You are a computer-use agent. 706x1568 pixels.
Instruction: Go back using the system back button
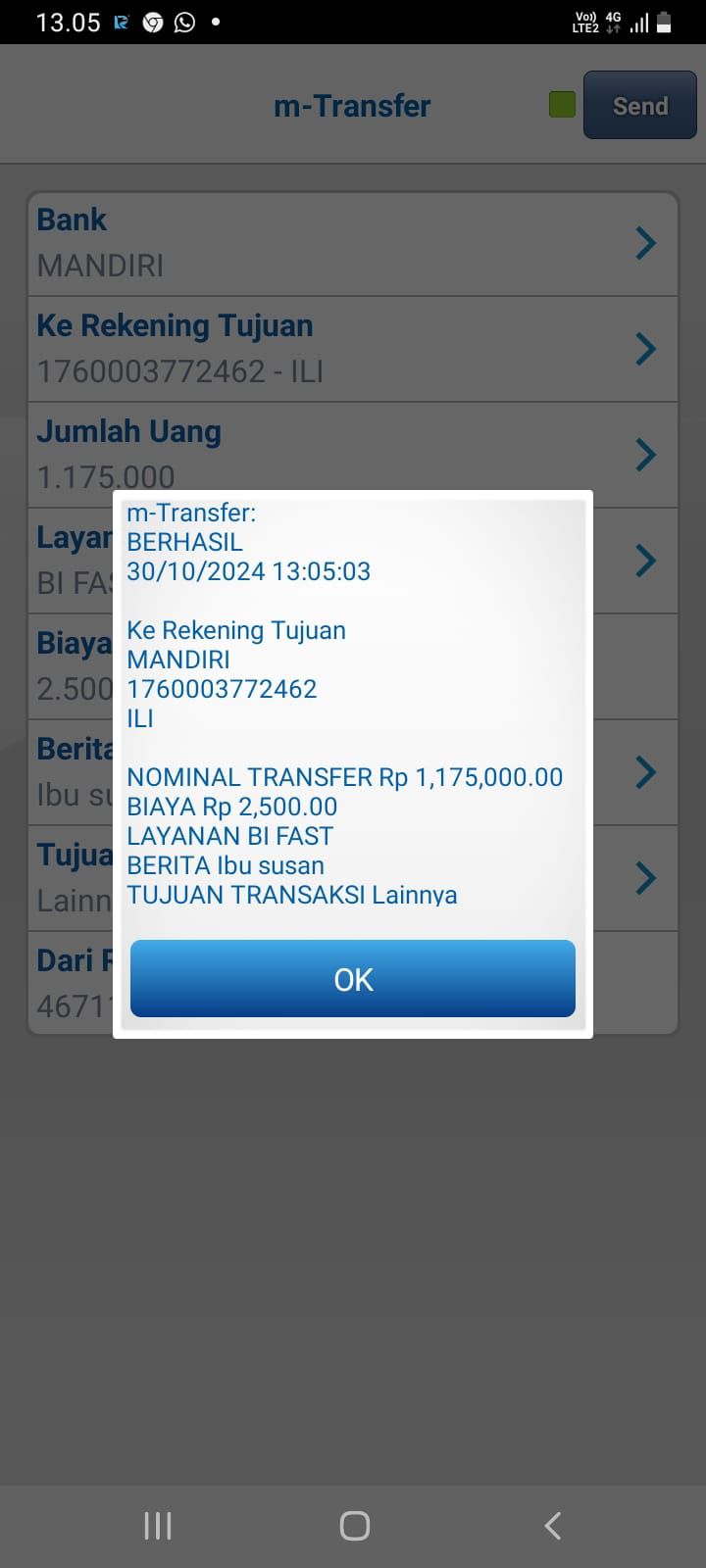[552, 1525]
